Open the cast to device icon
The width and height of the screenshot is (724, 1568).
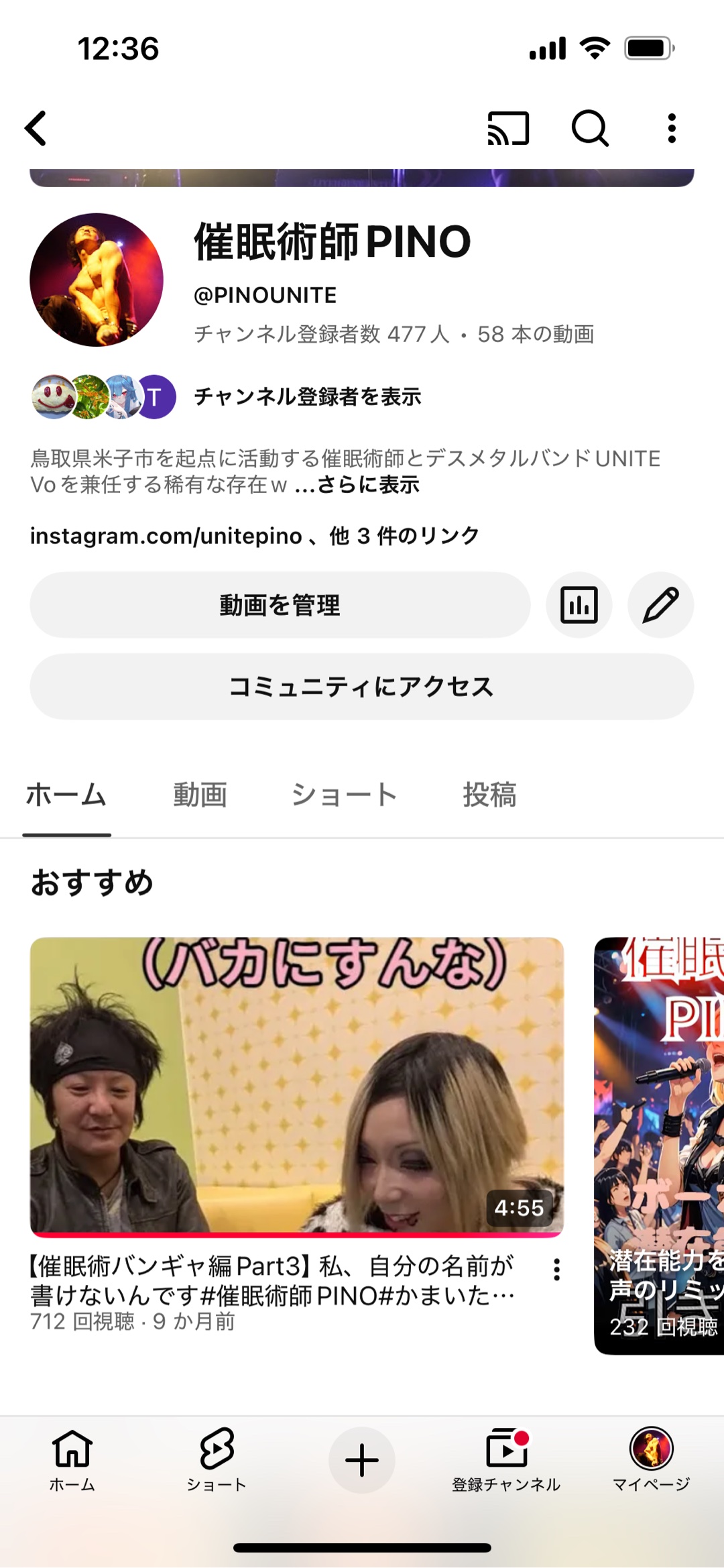pos(508,128)
